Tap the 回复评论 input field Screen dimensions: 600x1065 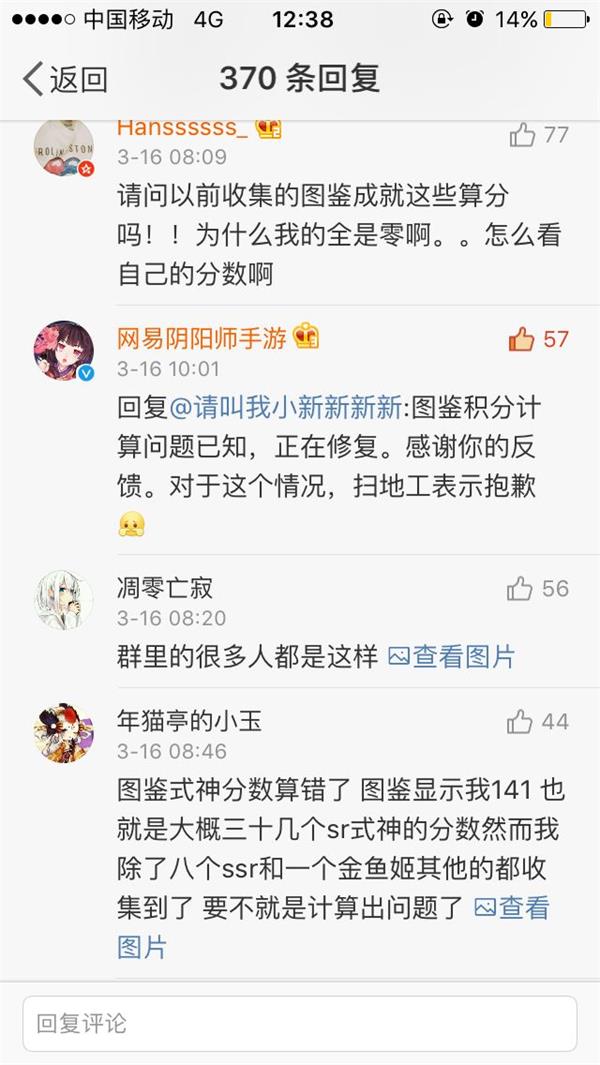pyautogui.click(x=300, y=1023)
